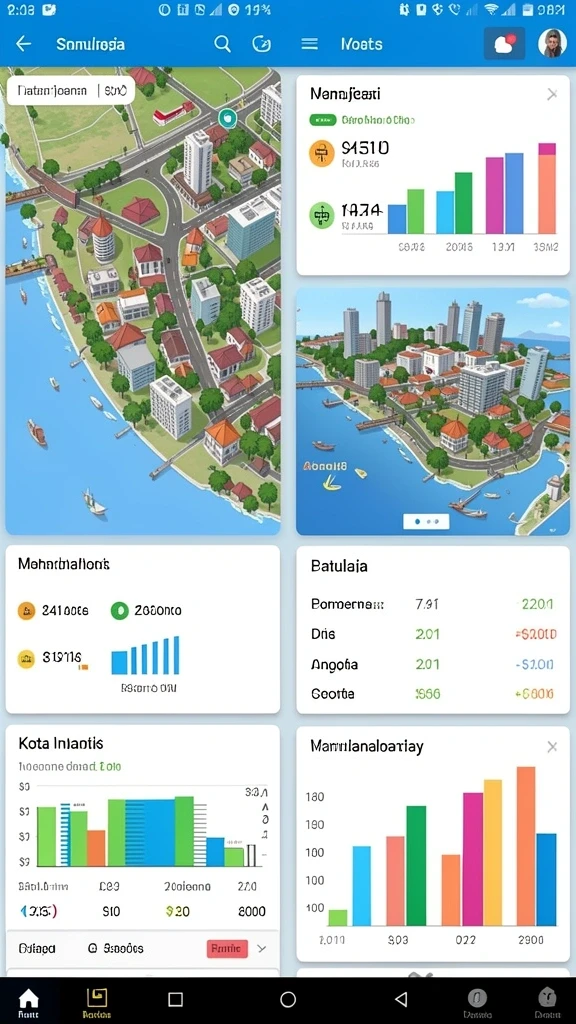Tap the system back triangle
This screenshot has height=1024, width=576.
tap(402, 999)
